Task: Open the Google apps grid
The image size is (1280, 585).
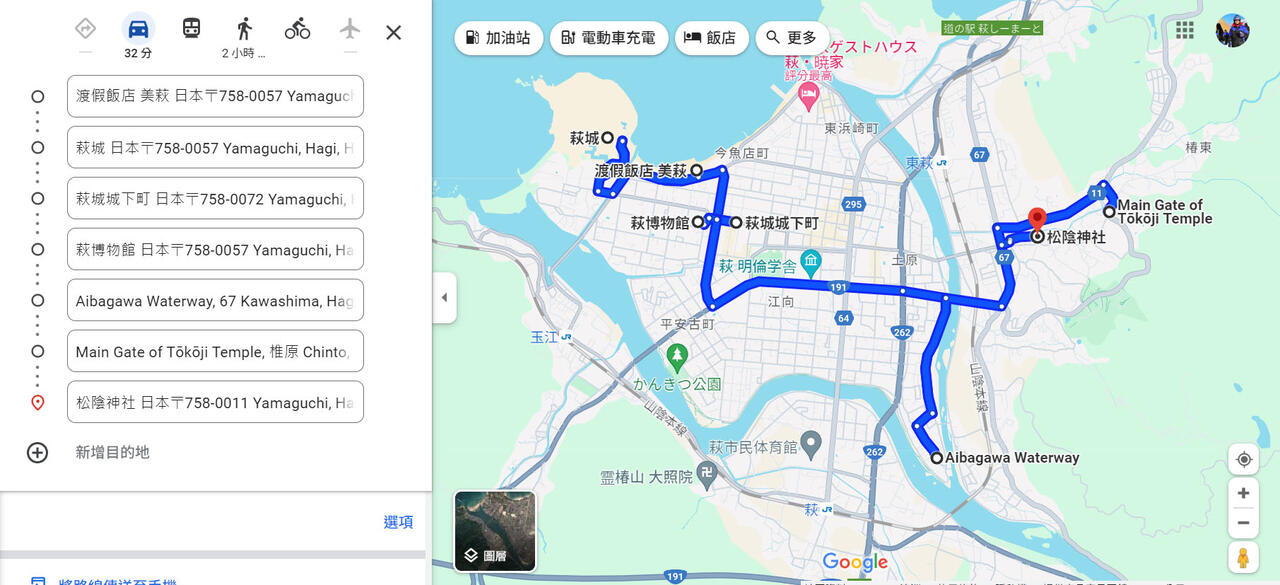Action: [x=1185, y=30]
